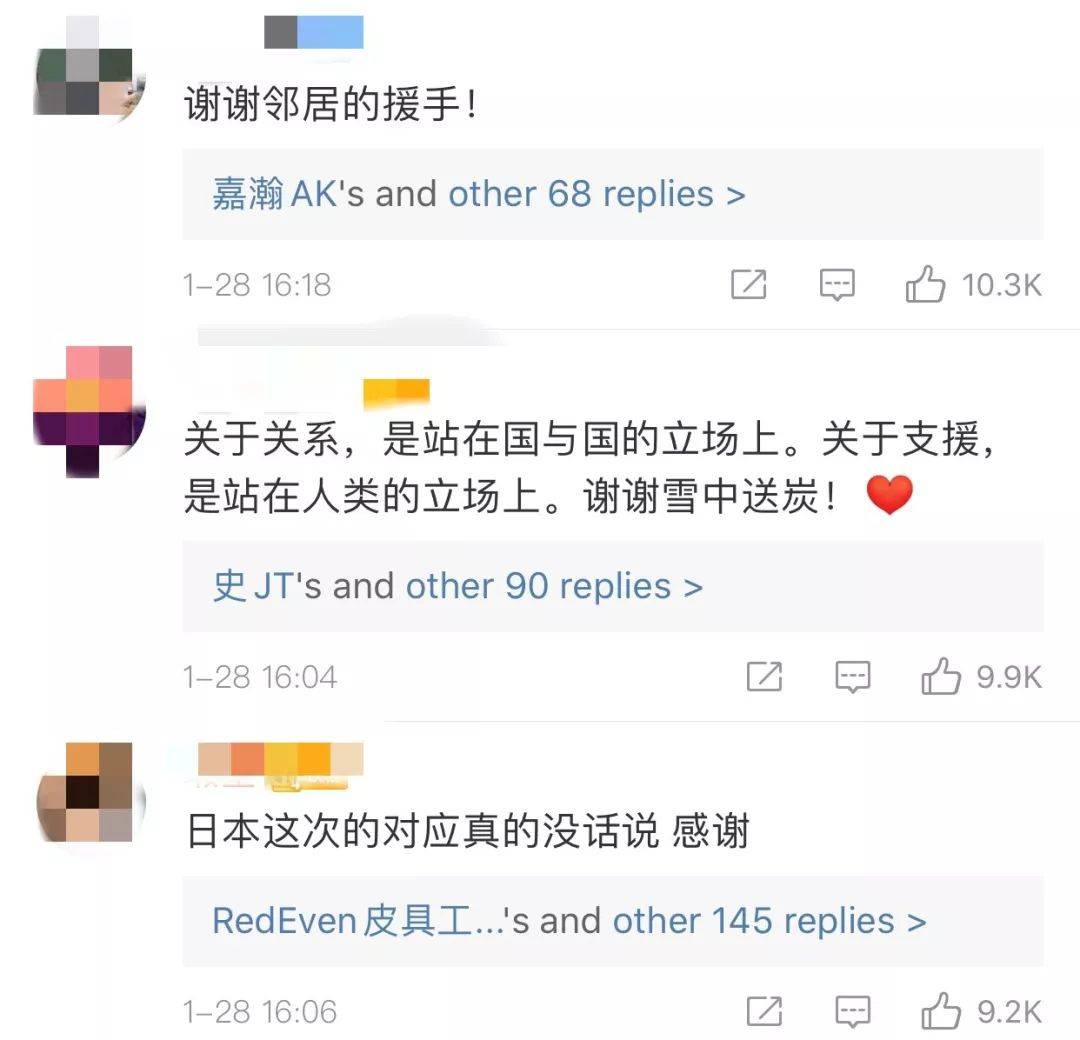Reply to the comment posted 1-28 16:04
The image size is (1080, 1040).
[x=853, y=678]
